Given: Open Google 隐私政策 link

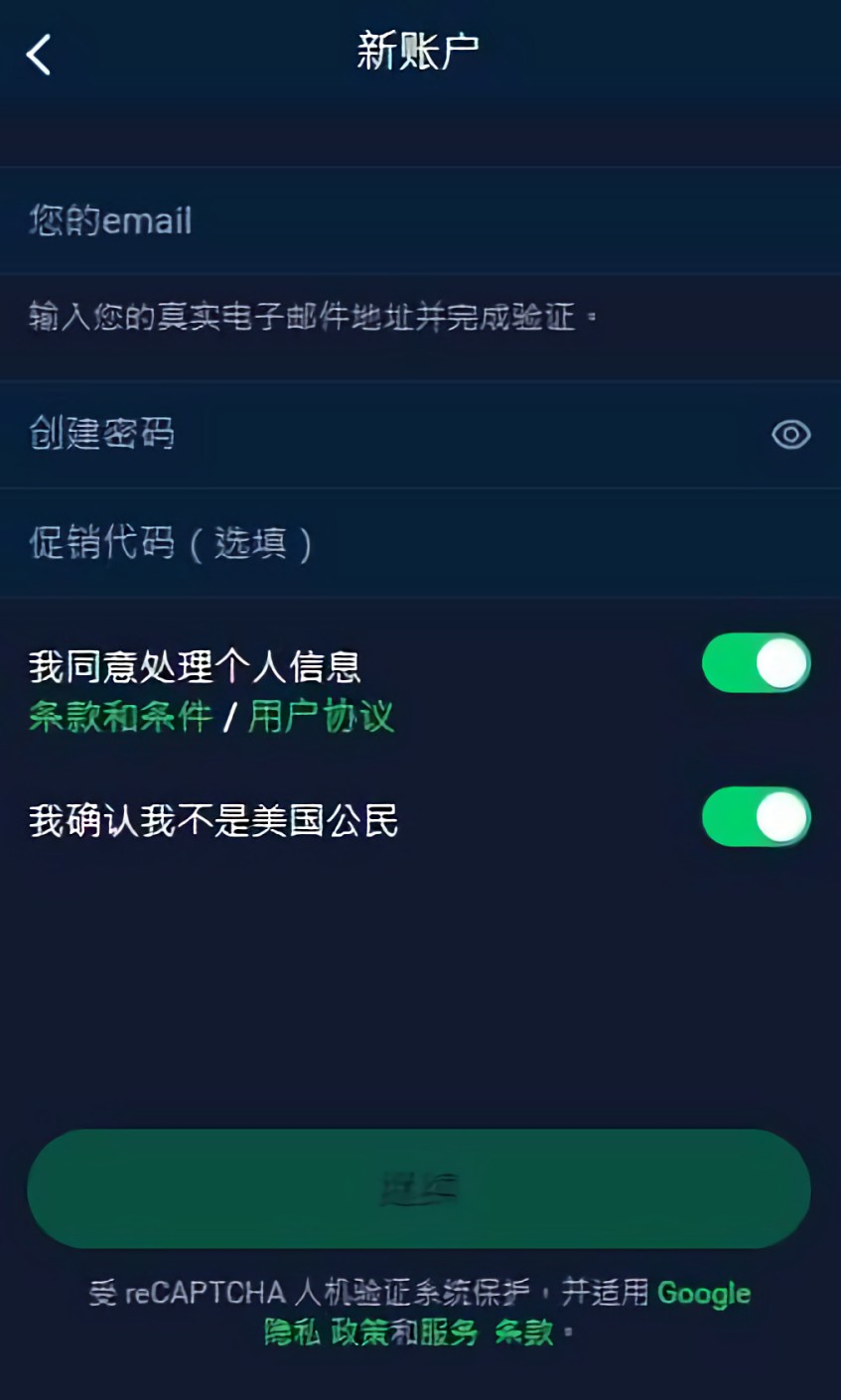Looking at the screenshot, I should [x=328, y=1331].
